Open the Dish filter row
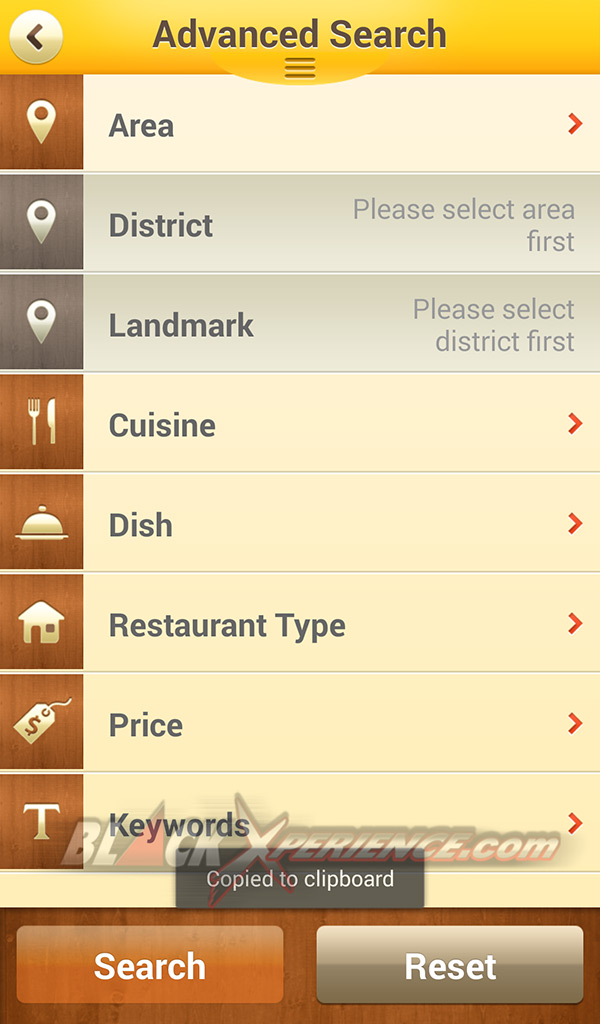 point(300,523)
